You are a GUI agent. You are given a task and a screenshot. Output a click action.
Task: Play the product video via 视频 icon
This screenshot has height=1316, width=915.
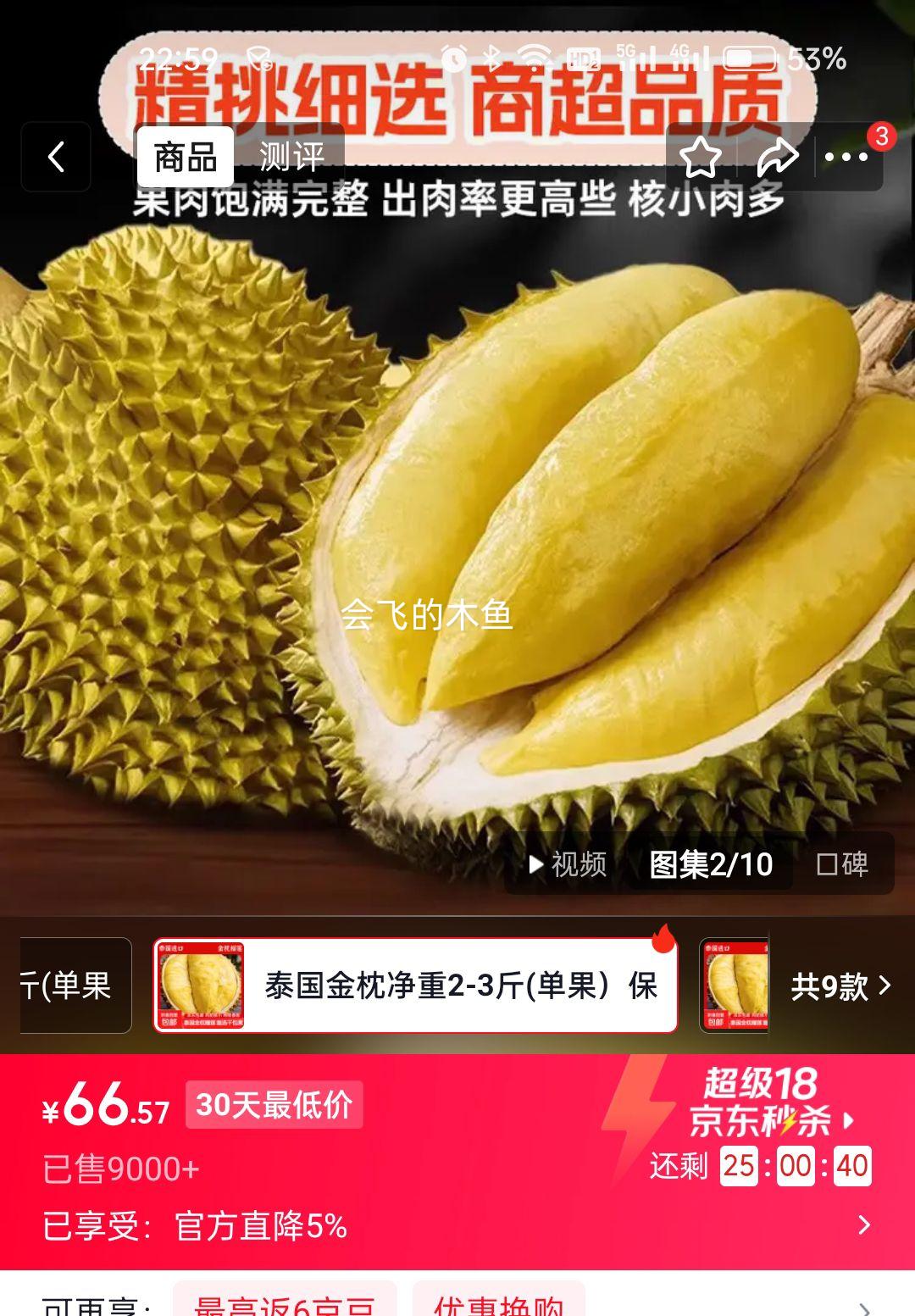[x=568, y=864]
